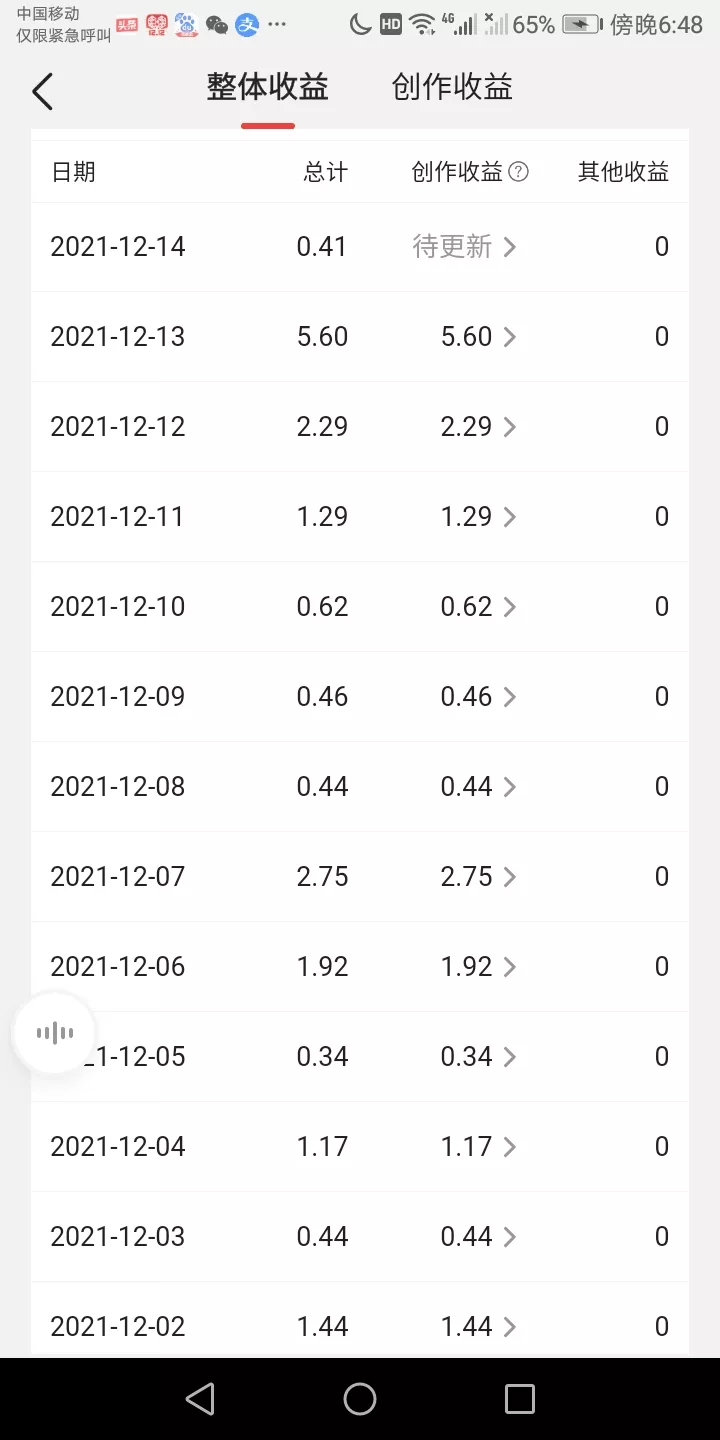Viewport: 720px width, 1440px height.
Task: Open 1.29 creation earnings for 2021-12-11
Action: click(x=479, y=517)
